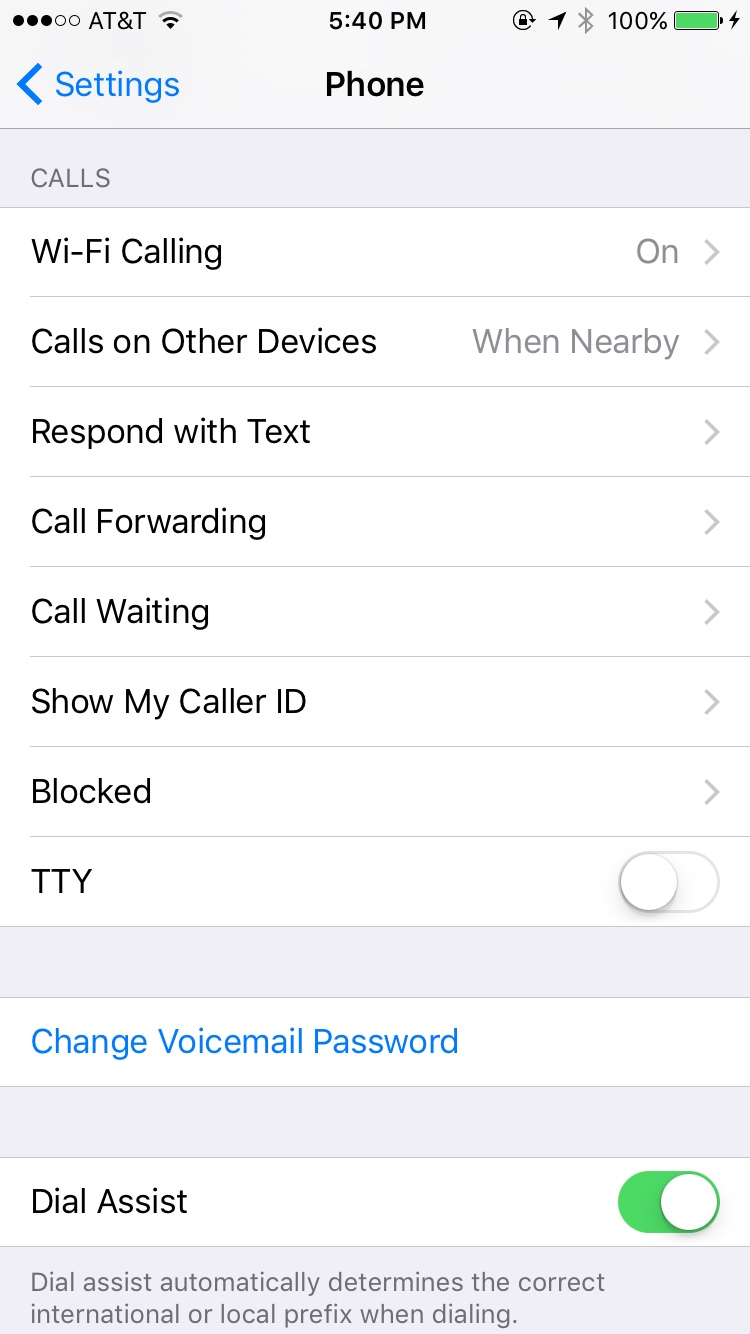Enable the TTY switch

[x=668, y=882]
